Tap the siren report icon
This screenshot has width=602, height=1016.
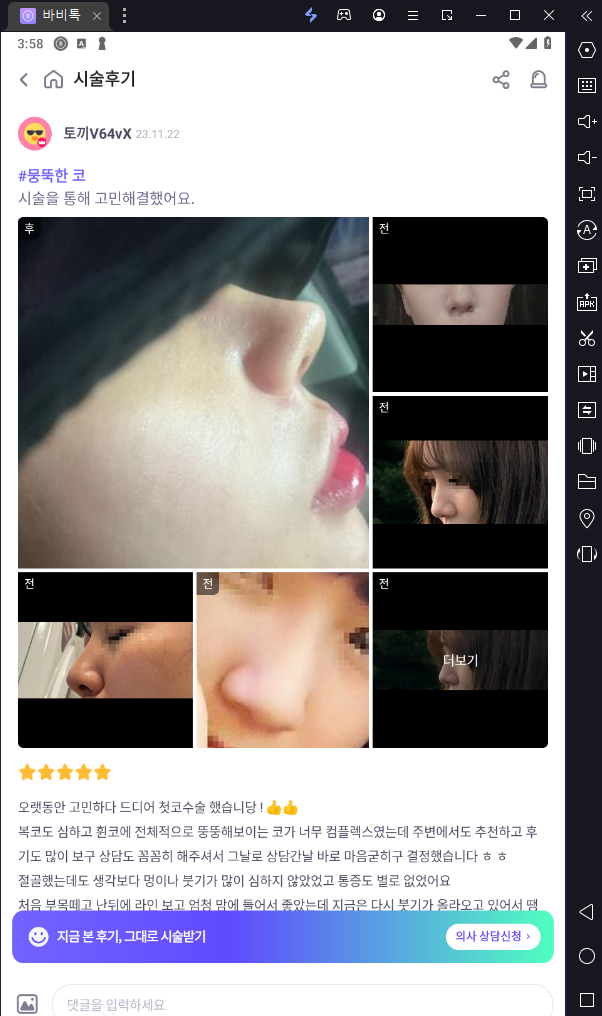[539, 80]
